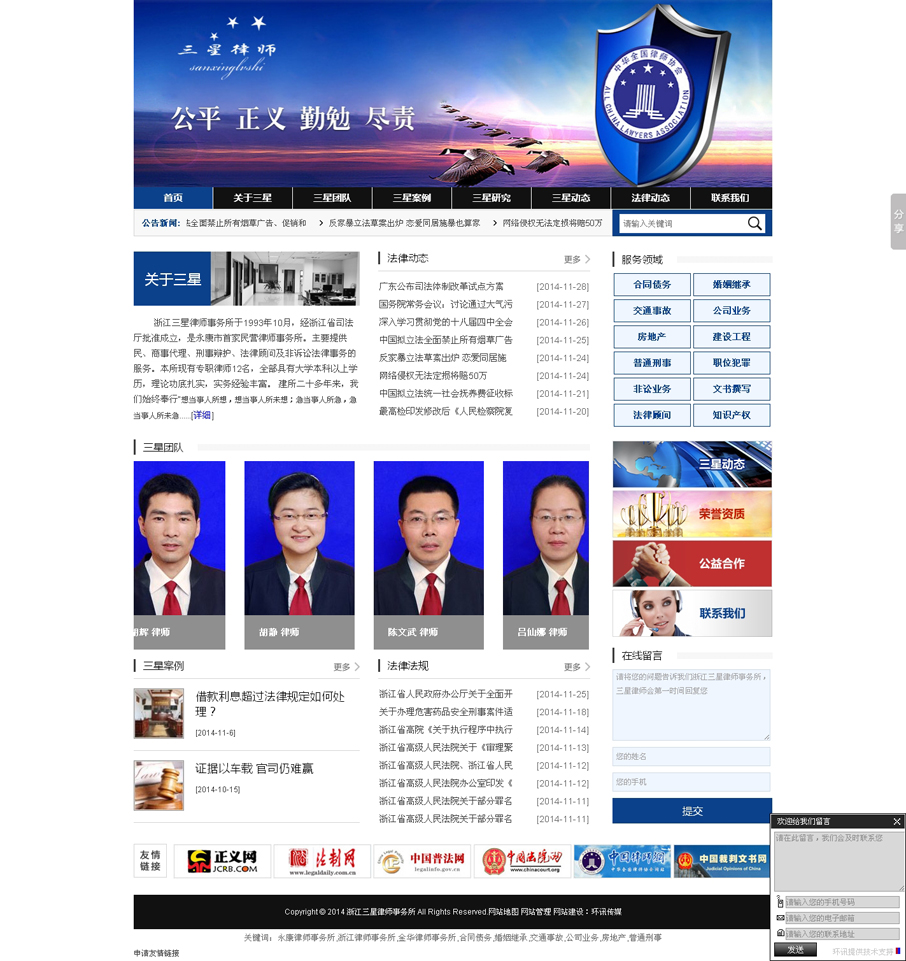This screenshot has height=961, width=906.
Task: Open the 联系我们 navigation tab
Action: coord(730,198)
